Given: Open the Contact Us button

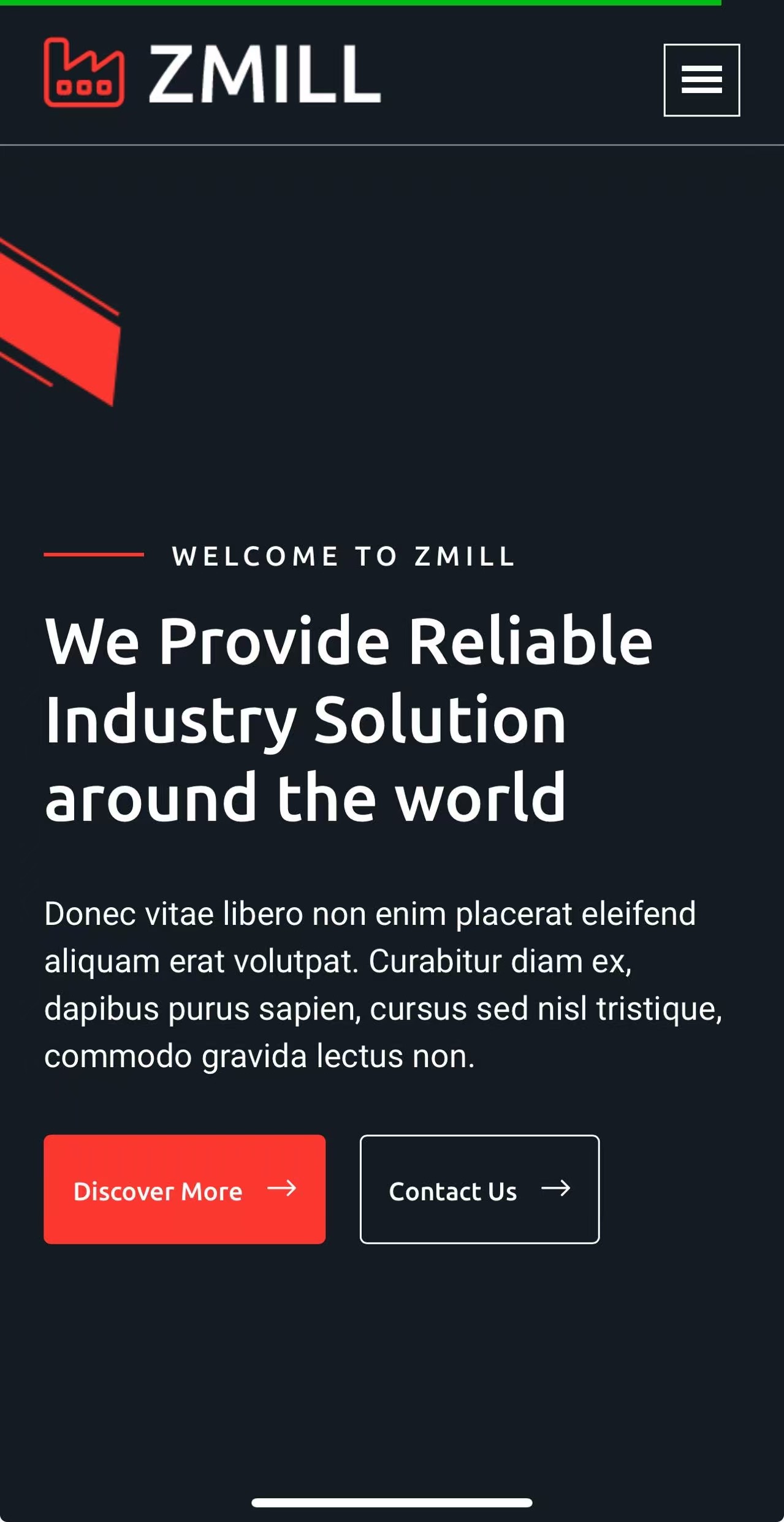Looking at the screenshot, I should click(479, 1189).
